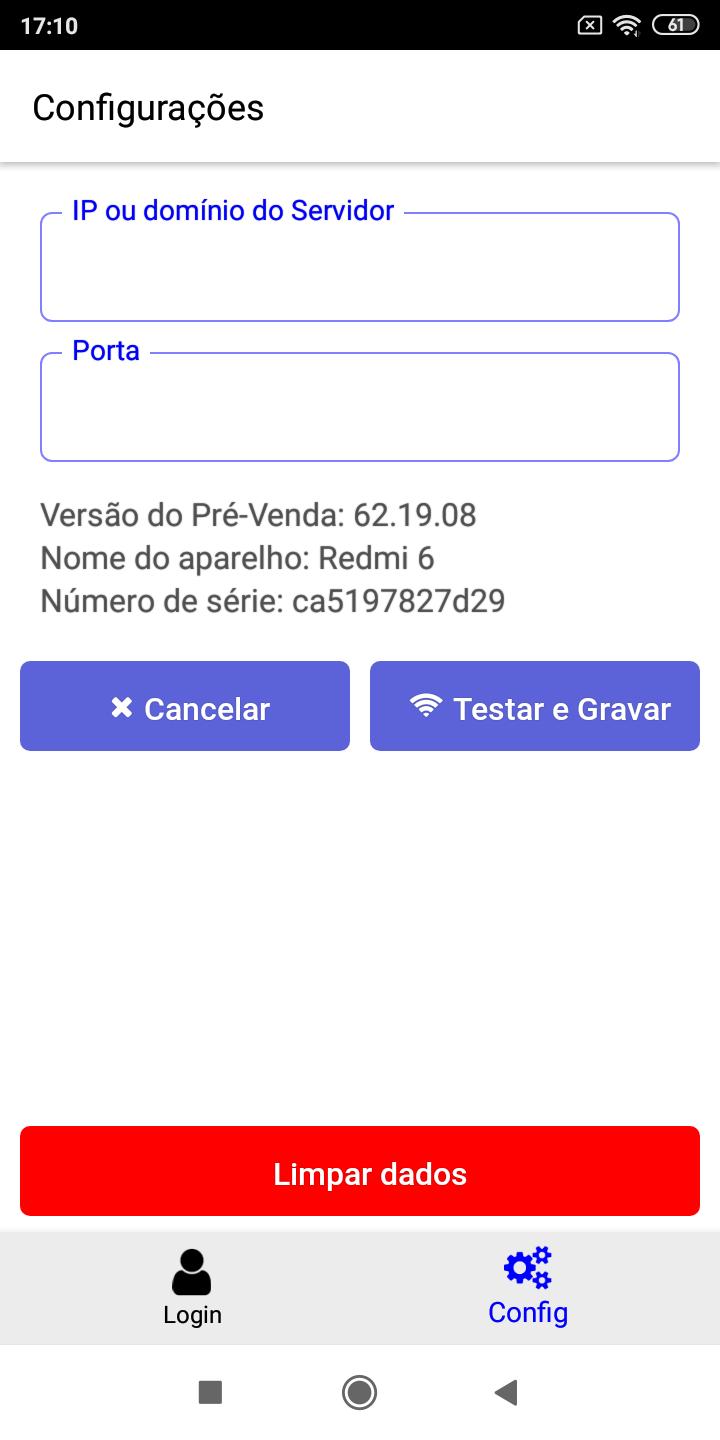Cancel the configuration changes

click(x=185, y=706)
